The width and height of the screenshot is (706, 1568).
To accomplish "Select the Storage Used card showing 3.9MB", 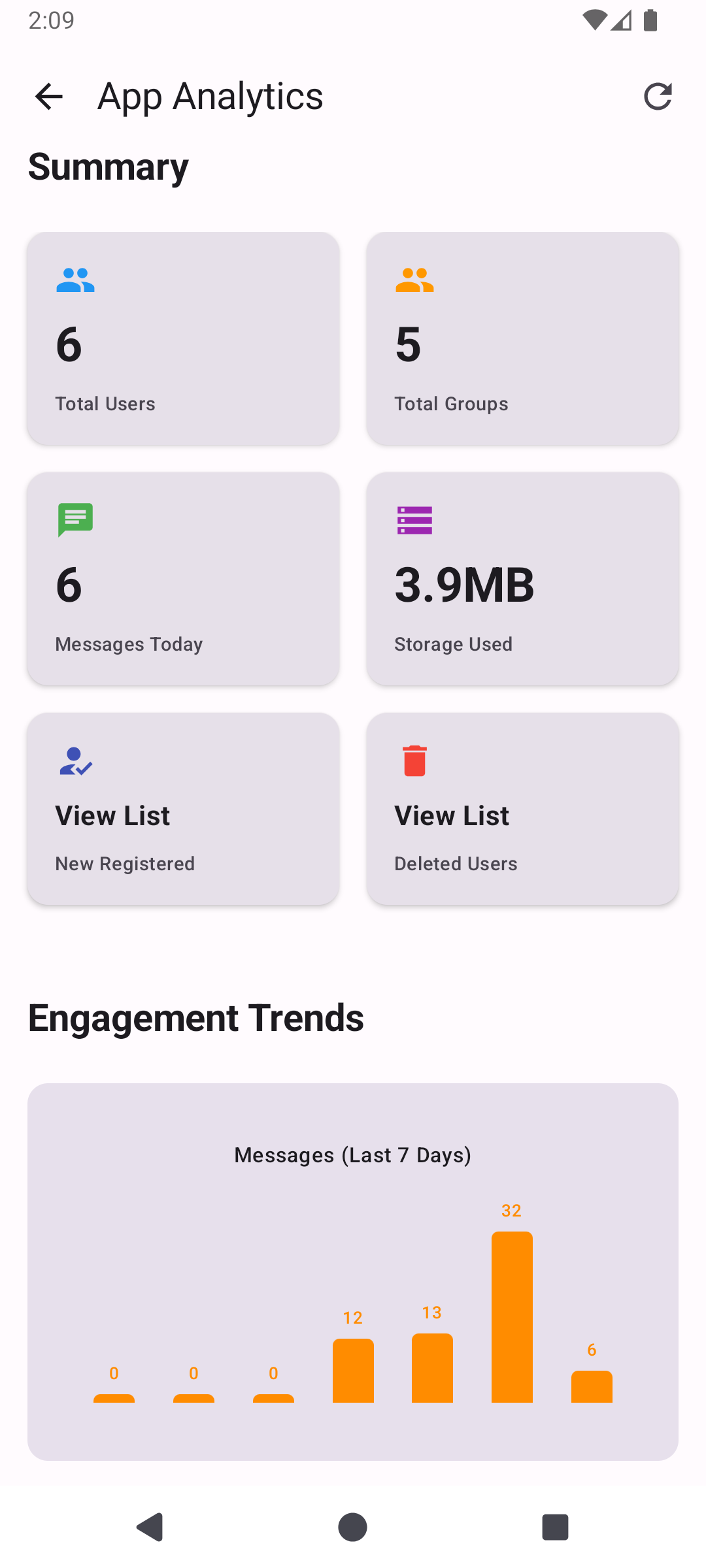I will pyautogui.click(x=523, y=579).
